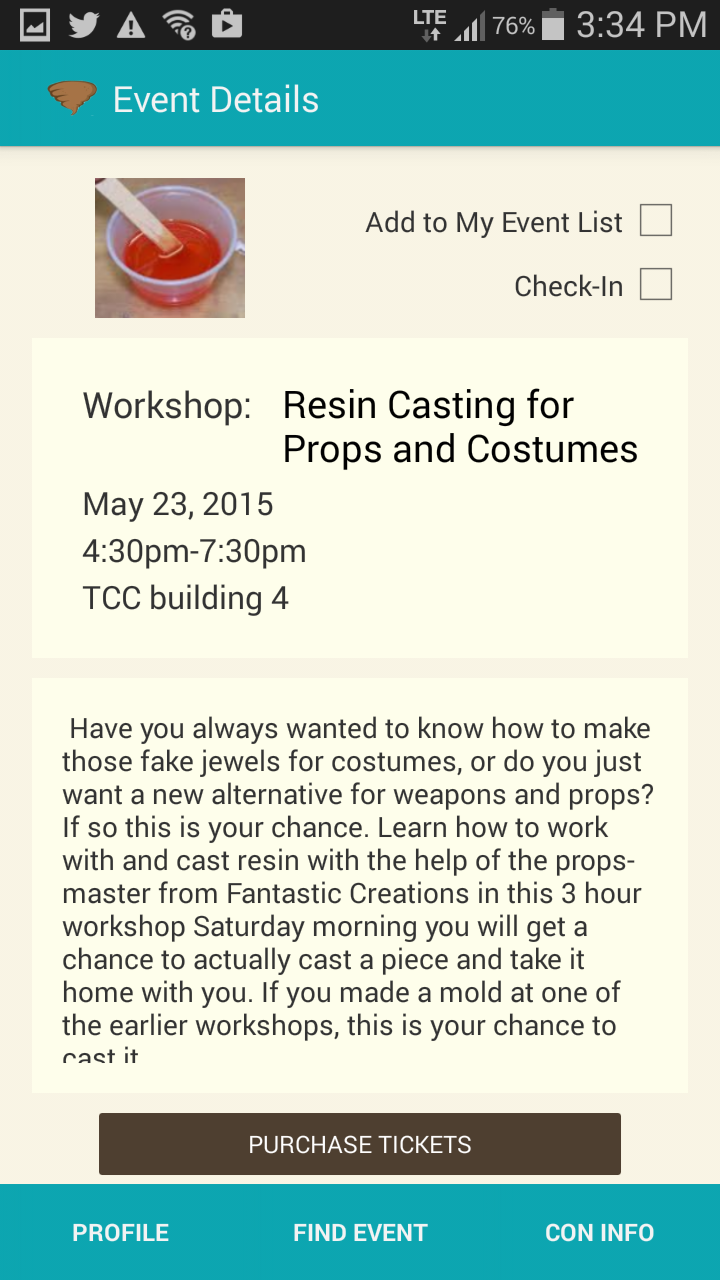The height and width of the screenshot is (1280, 720).
Task: Go to Con Info tab
Action: coord(599,1233)
